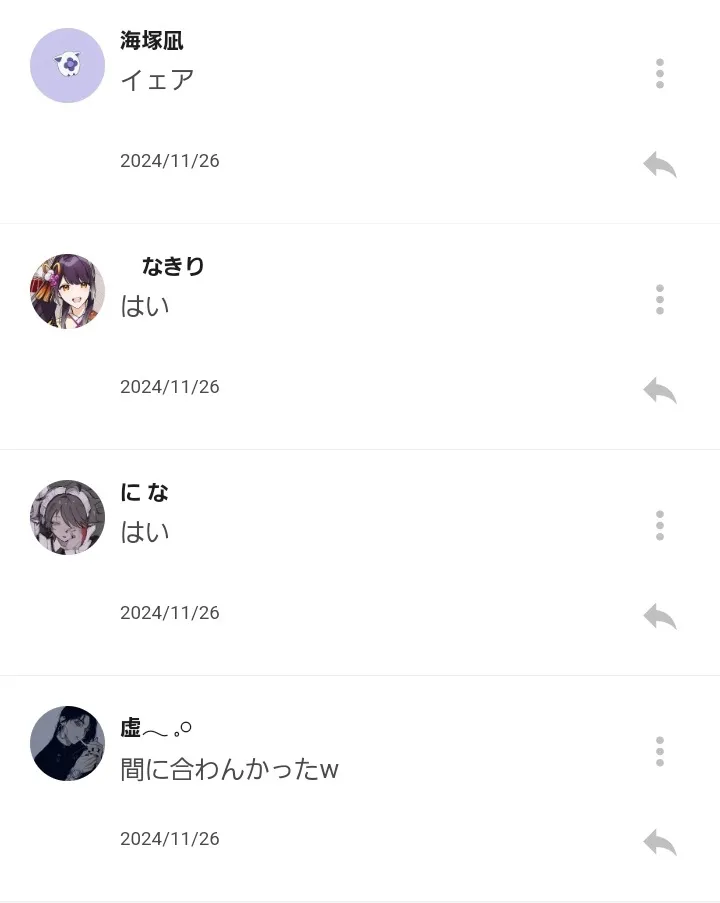Screen dimensions: 720x903
Task: Reply to なきり's comment
Action: point(660,390)
